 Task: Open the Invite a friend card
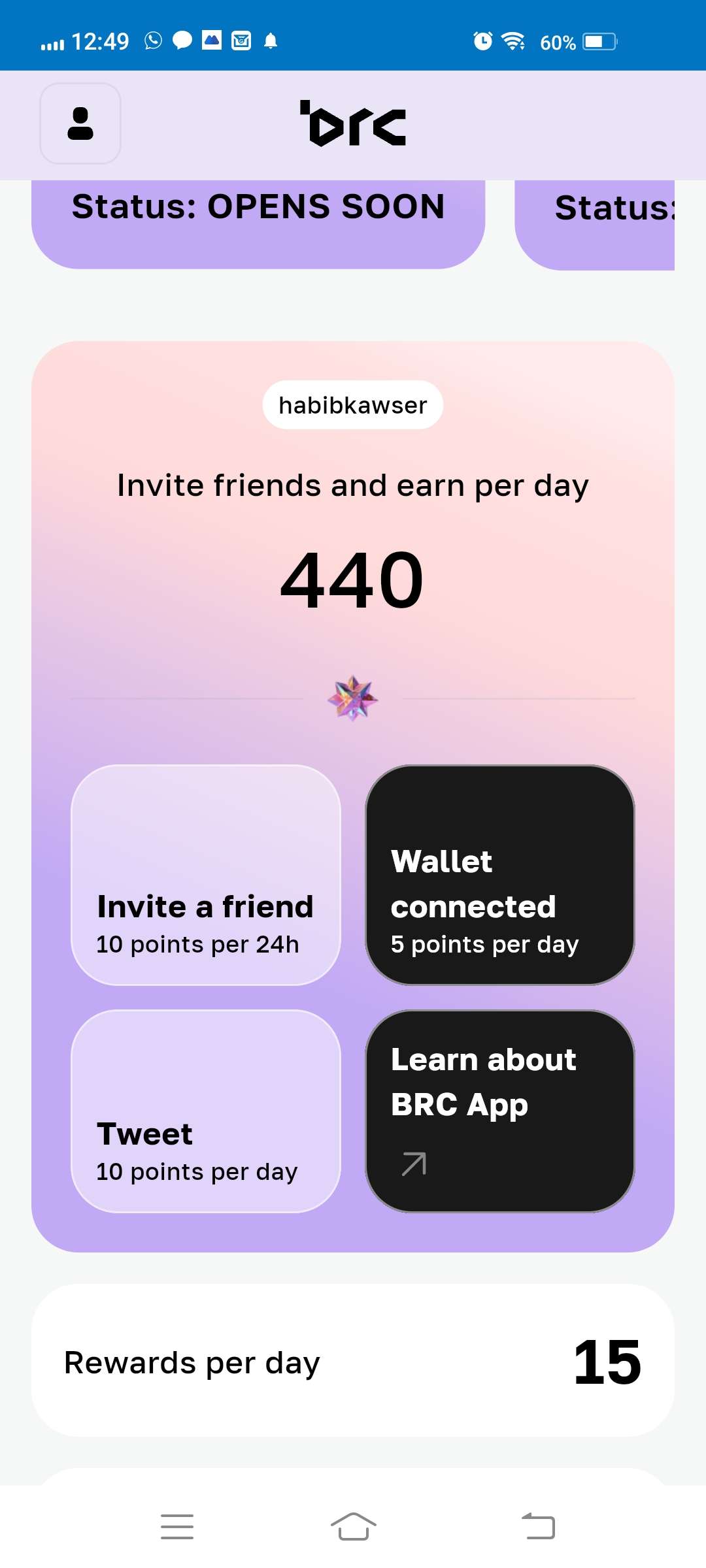[x=206, y=875]
